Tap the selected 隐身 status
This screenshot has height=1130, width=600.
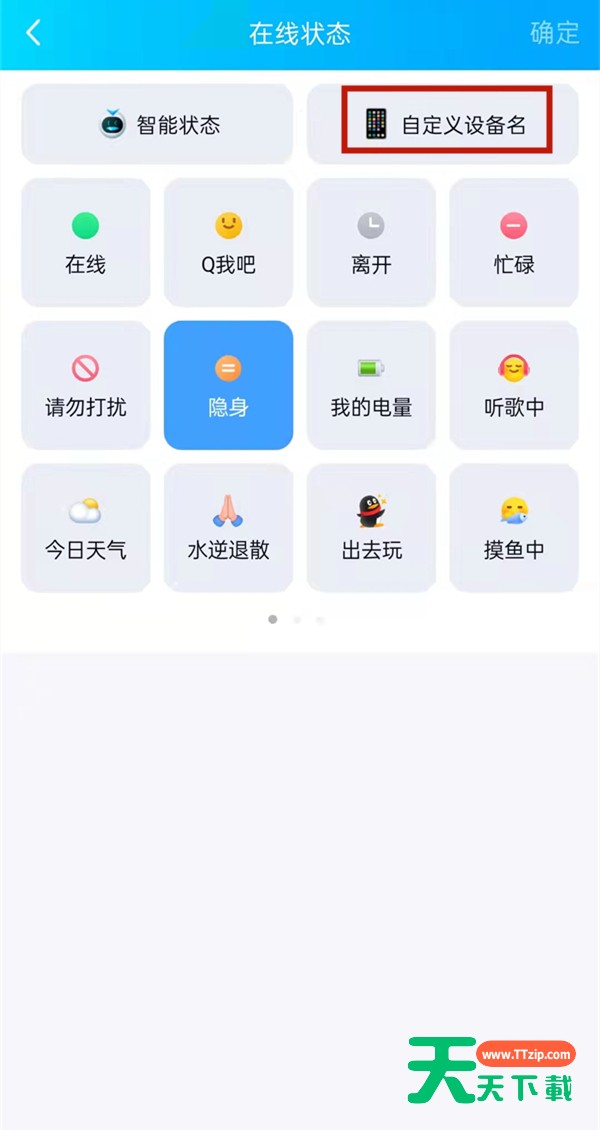point(228,386)
